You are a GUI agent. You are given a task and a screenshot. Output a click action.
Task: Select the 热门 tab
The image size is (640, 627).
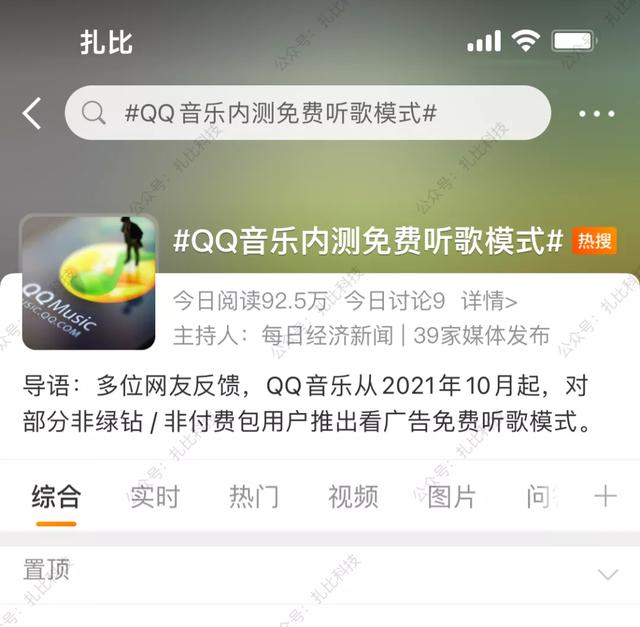click(254, 496)
